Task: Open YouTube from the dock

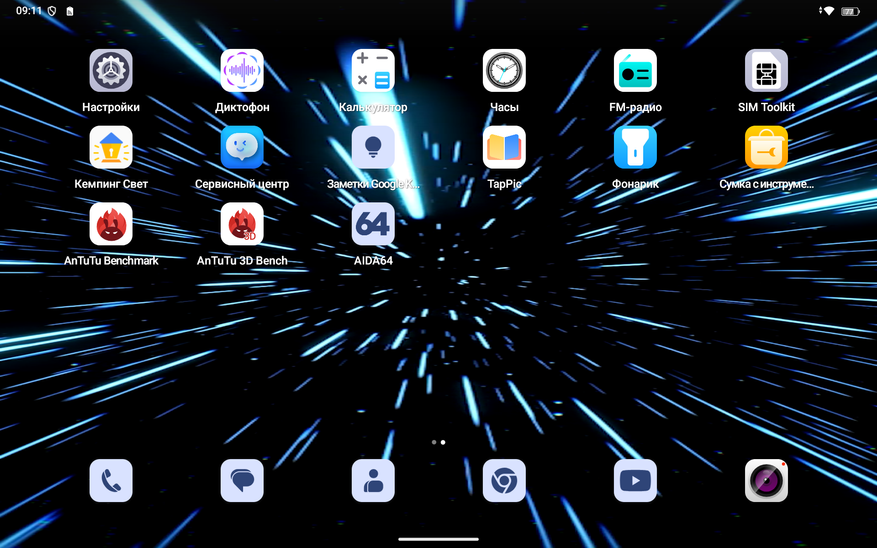Action: 635,481
